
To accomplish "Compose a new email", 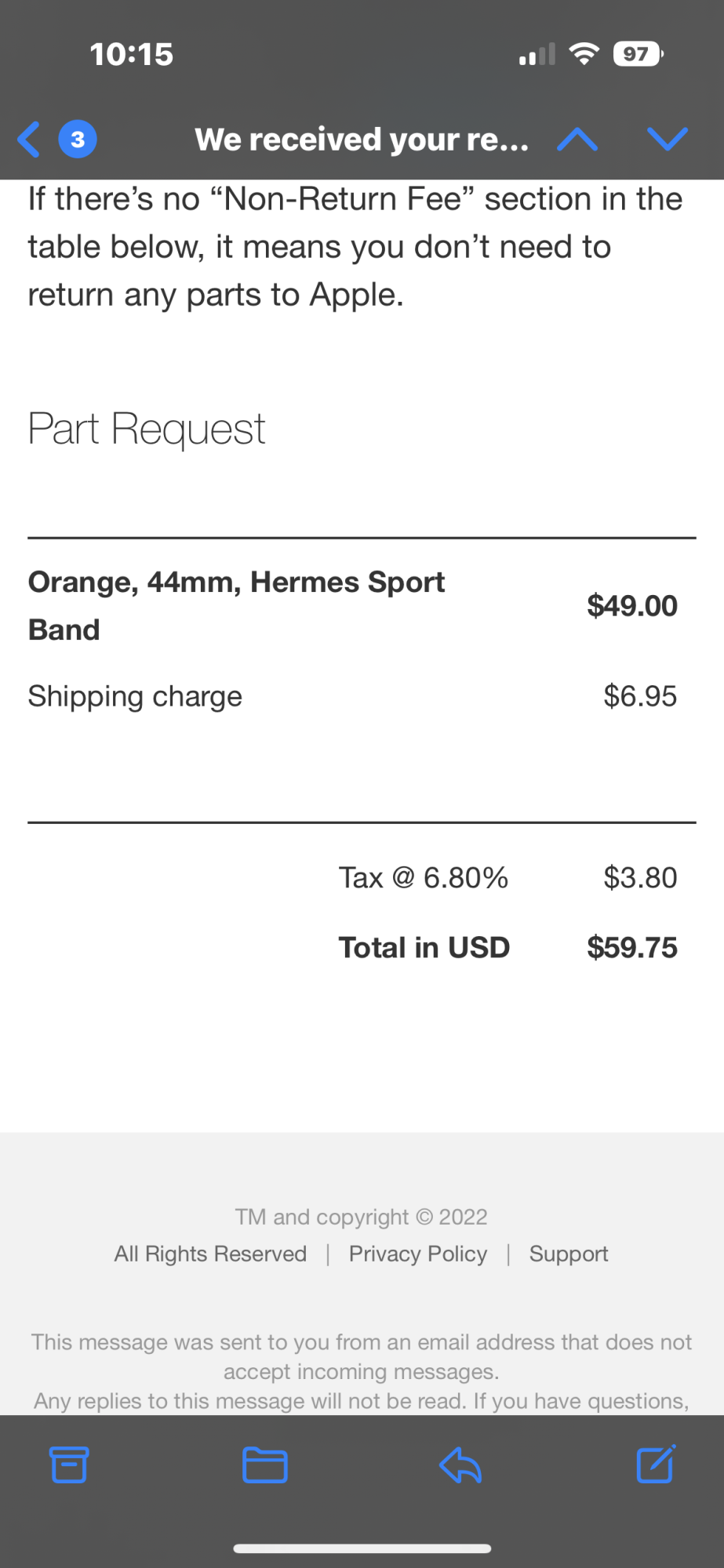I will point(656,1465).
